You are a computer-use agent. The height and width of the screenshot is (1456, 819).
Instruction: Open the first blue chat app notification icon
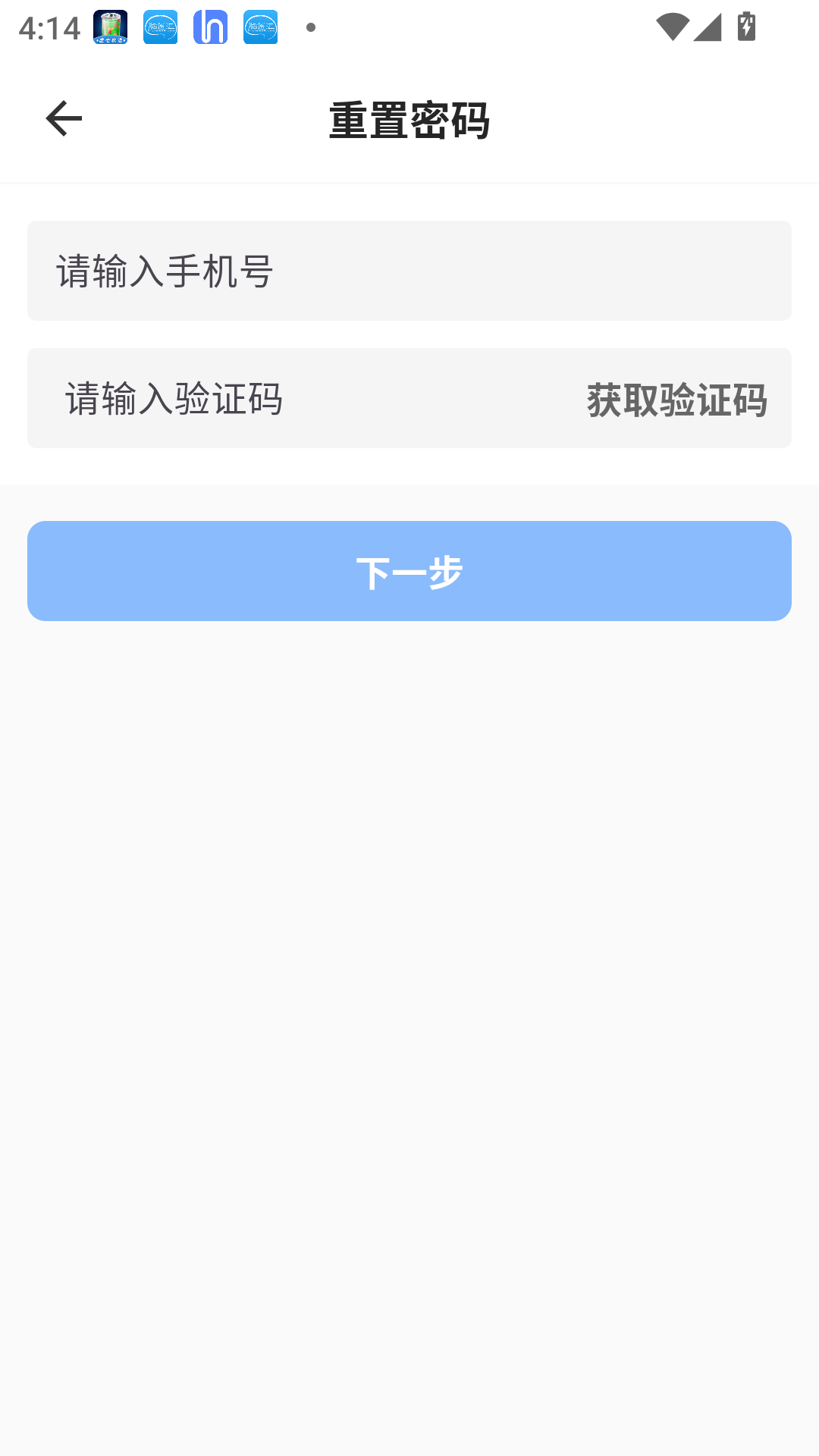[x=160, y=28]
